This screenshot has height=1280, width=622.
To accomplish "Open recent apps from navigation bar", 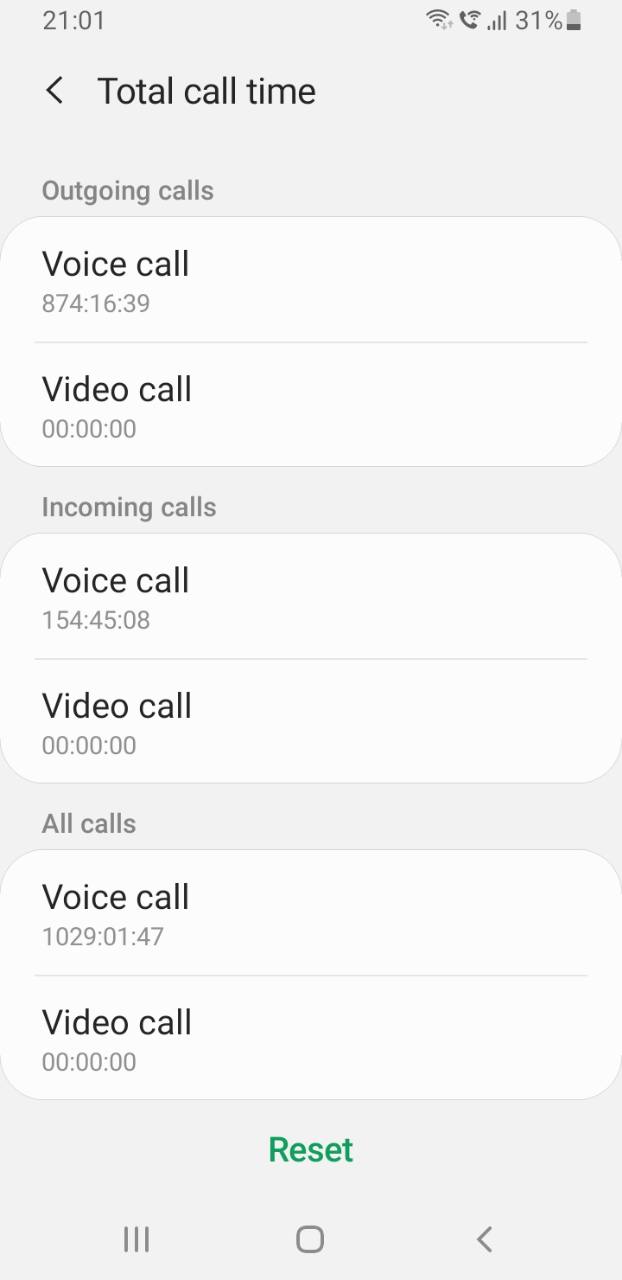I will 136,1240.
